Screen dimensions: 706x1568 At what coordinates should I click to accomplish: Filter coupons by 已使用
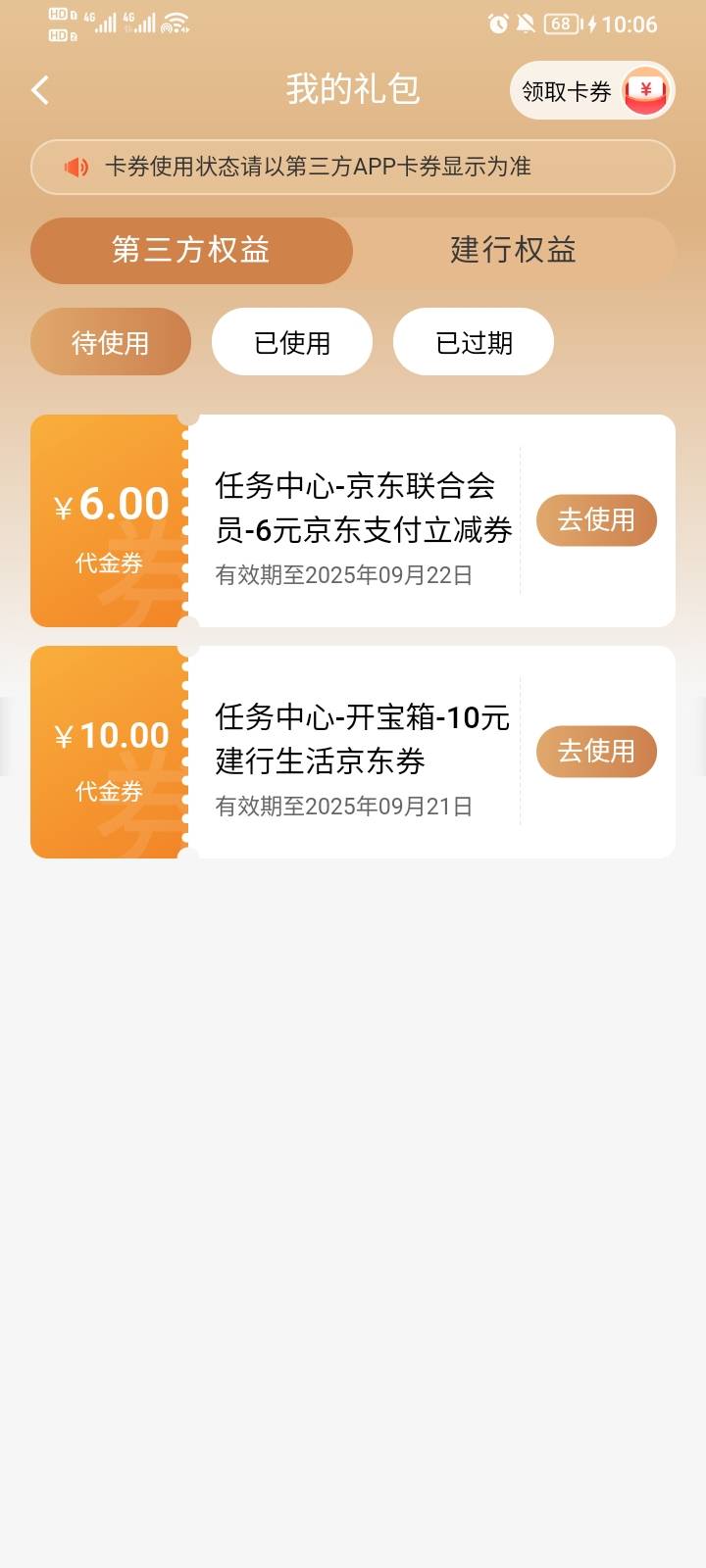292,342
